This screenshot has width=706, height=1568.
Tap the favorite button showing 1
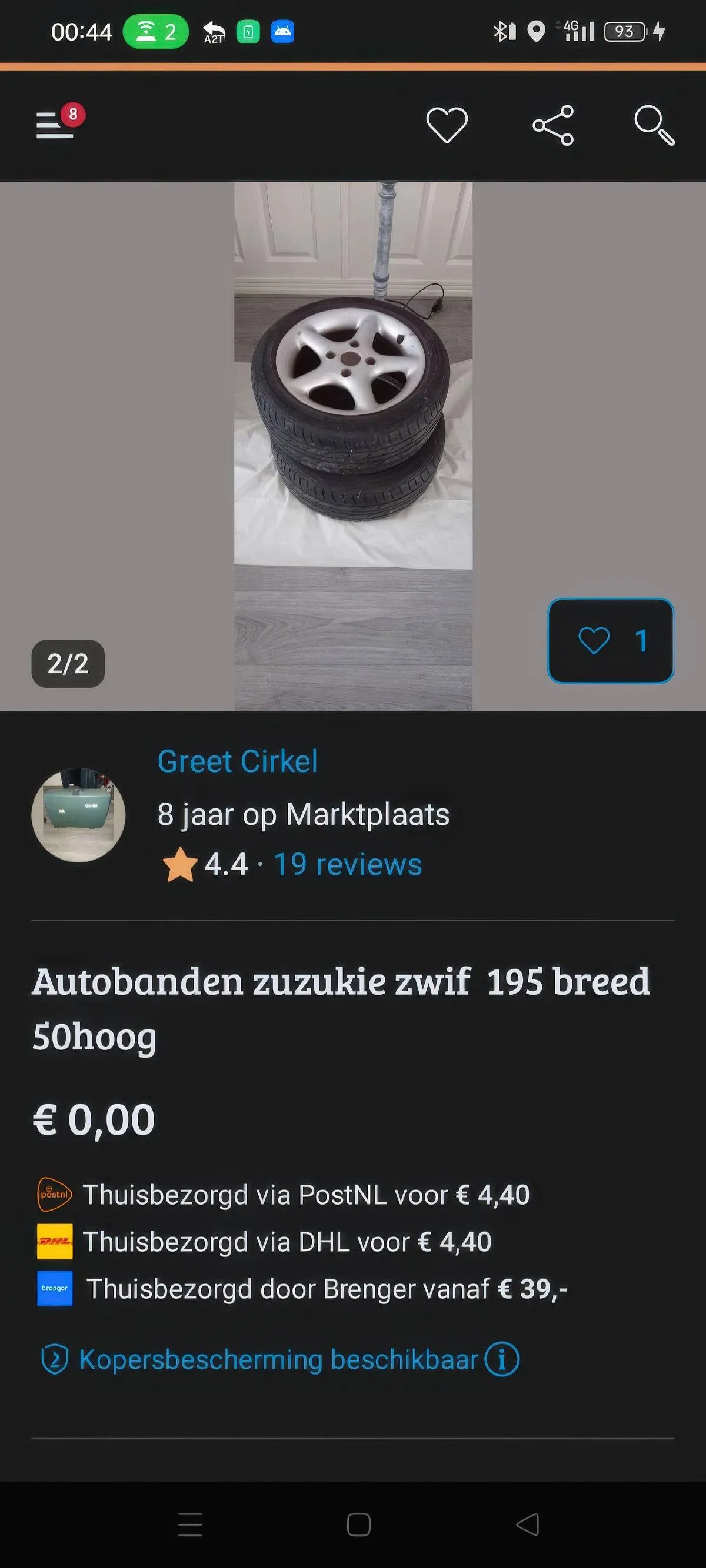pos(610,640)
